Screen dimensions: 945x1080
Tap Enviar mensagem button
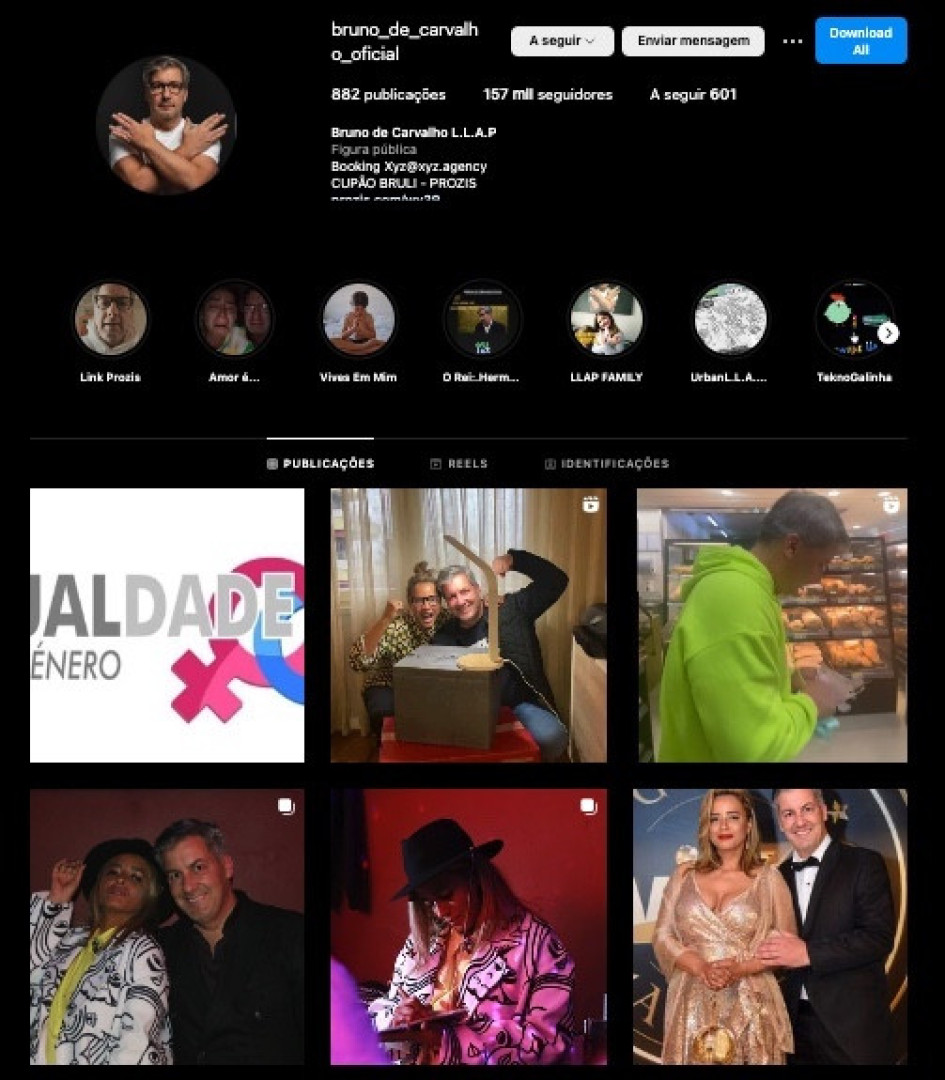pyautogui.click(x=693, y=41)
